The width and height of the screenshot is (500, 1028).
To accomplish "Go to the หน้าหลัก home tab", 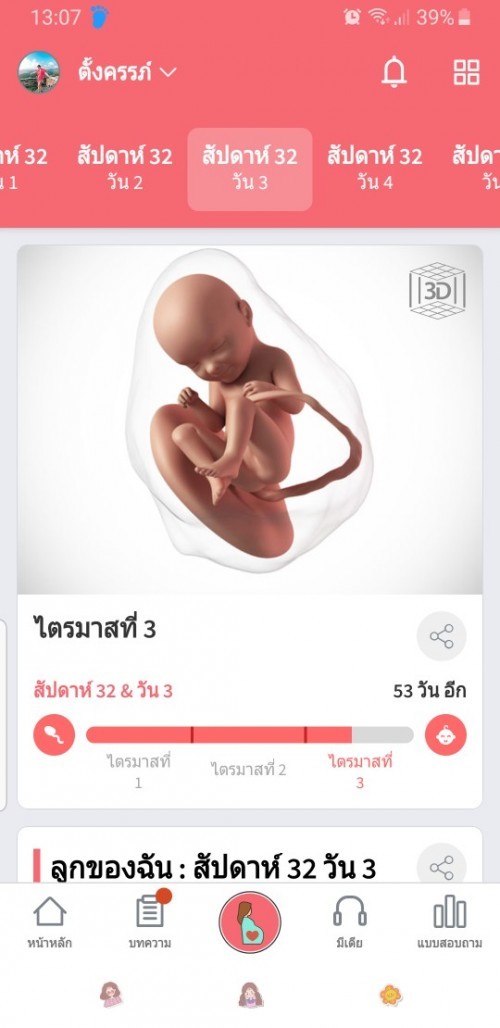I will (50, 923).
